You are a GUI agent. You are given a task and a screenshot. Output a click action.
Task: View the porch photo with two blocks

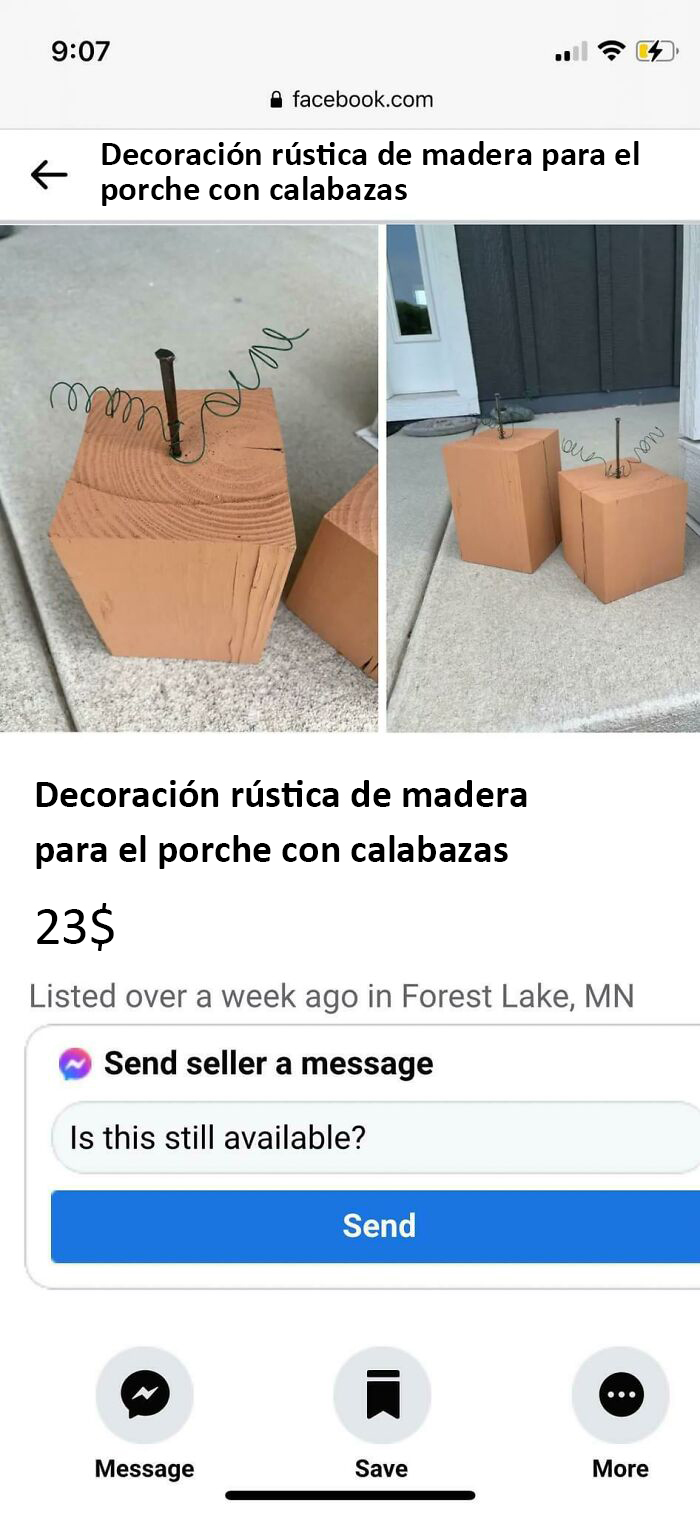(x=542, y=478)
